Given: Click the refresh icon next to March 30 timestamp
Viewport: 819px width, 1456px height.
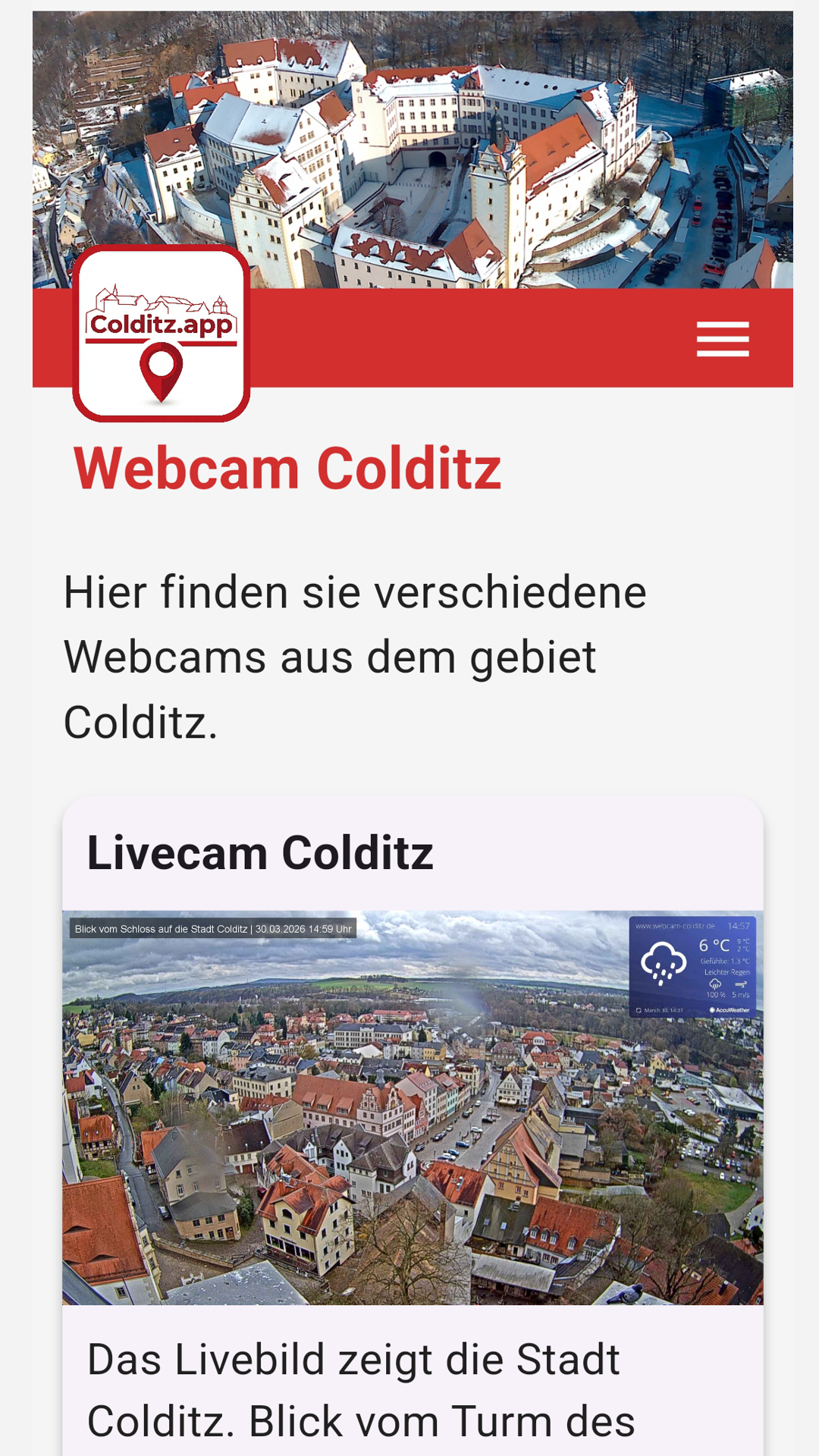Looking at the screenshot, I should click(639, 1010).
